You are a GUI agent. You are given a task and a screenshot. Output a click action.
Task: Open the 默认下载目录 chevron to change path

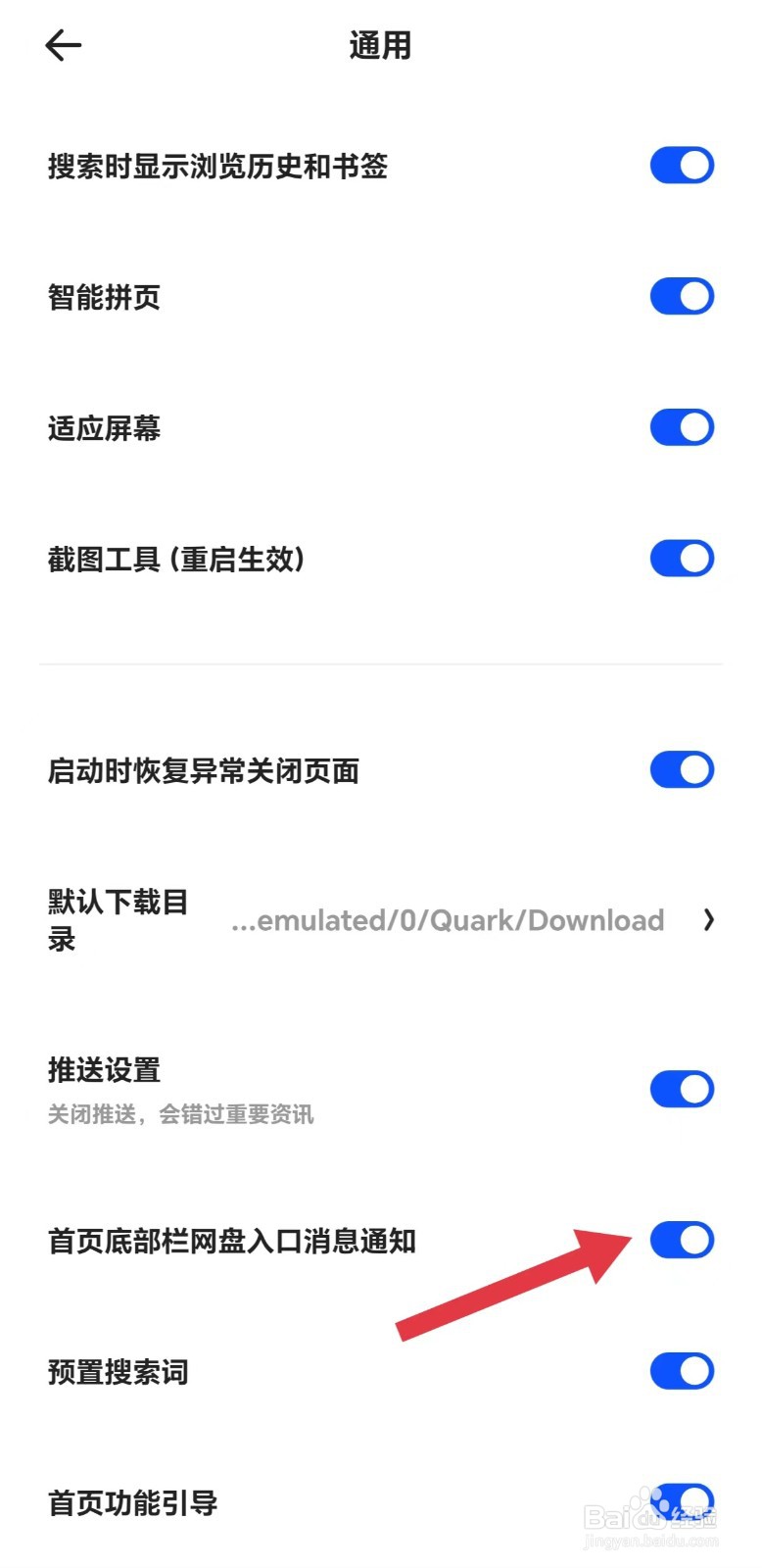[x=708, y=920]
